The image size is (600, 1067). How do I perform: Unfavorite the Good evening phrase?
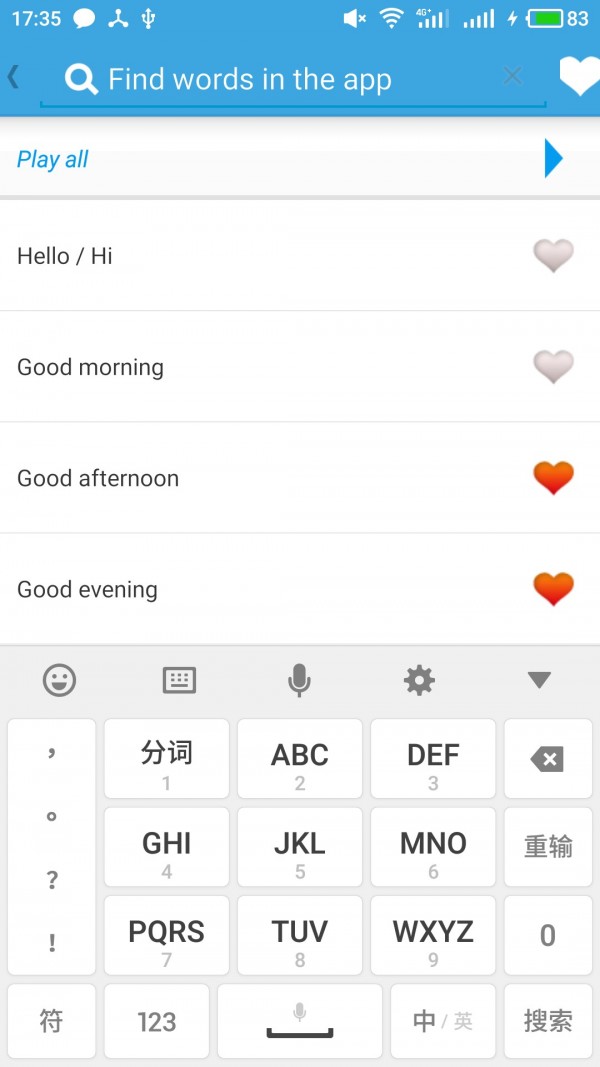click(553, 589)
